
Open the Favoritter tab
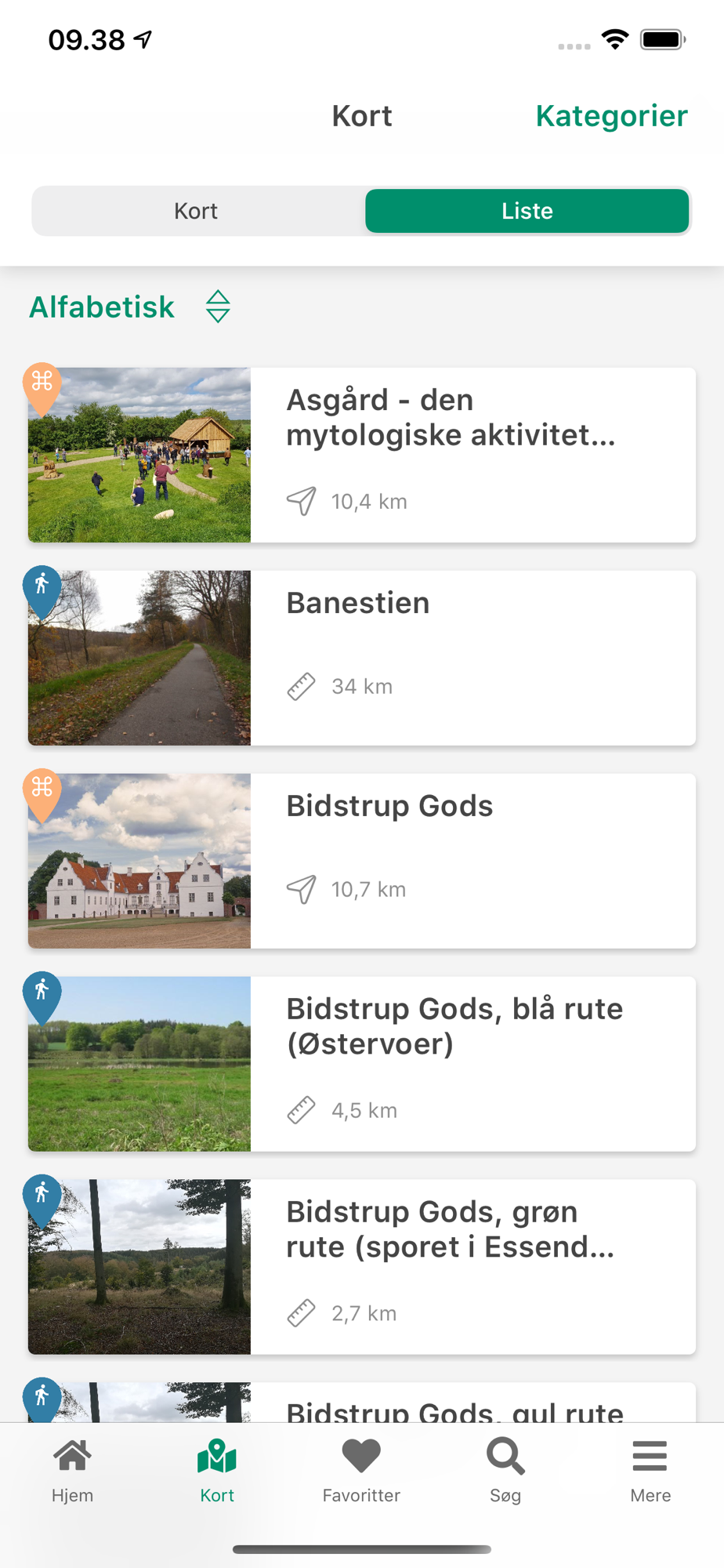361,1471
